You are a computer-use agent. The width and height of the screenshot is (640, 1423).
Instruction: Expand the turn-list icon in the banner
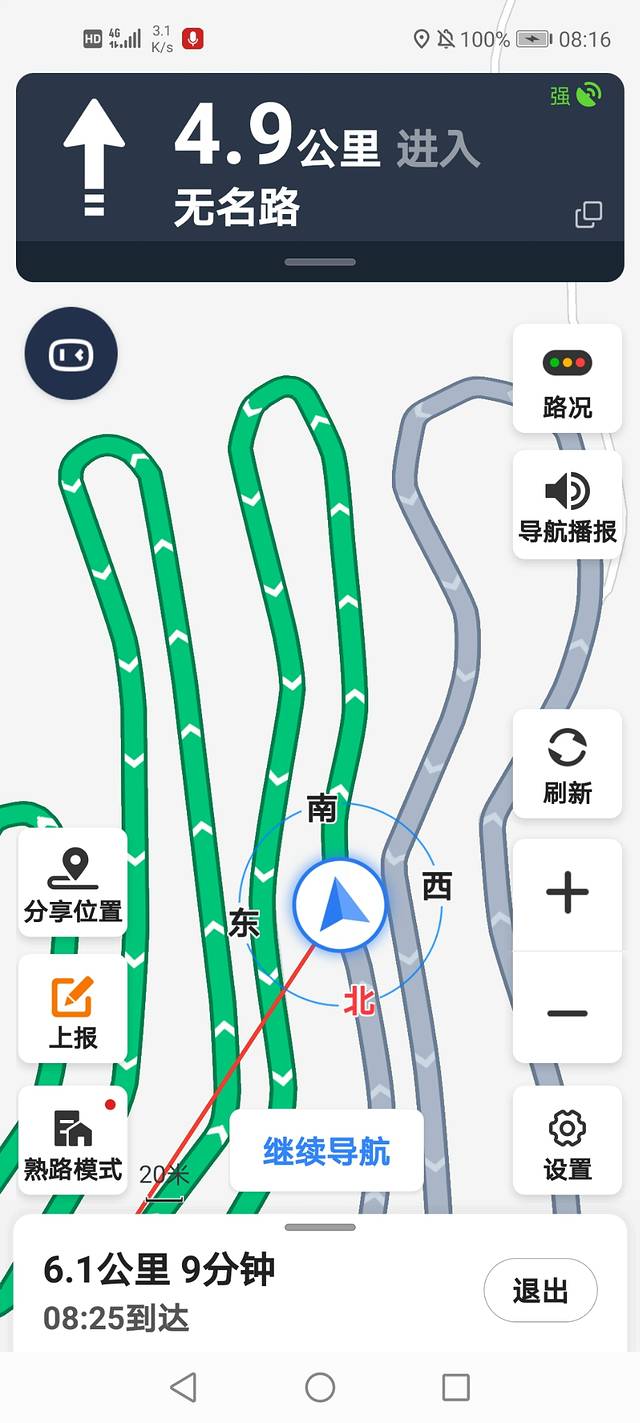(589, 214)
